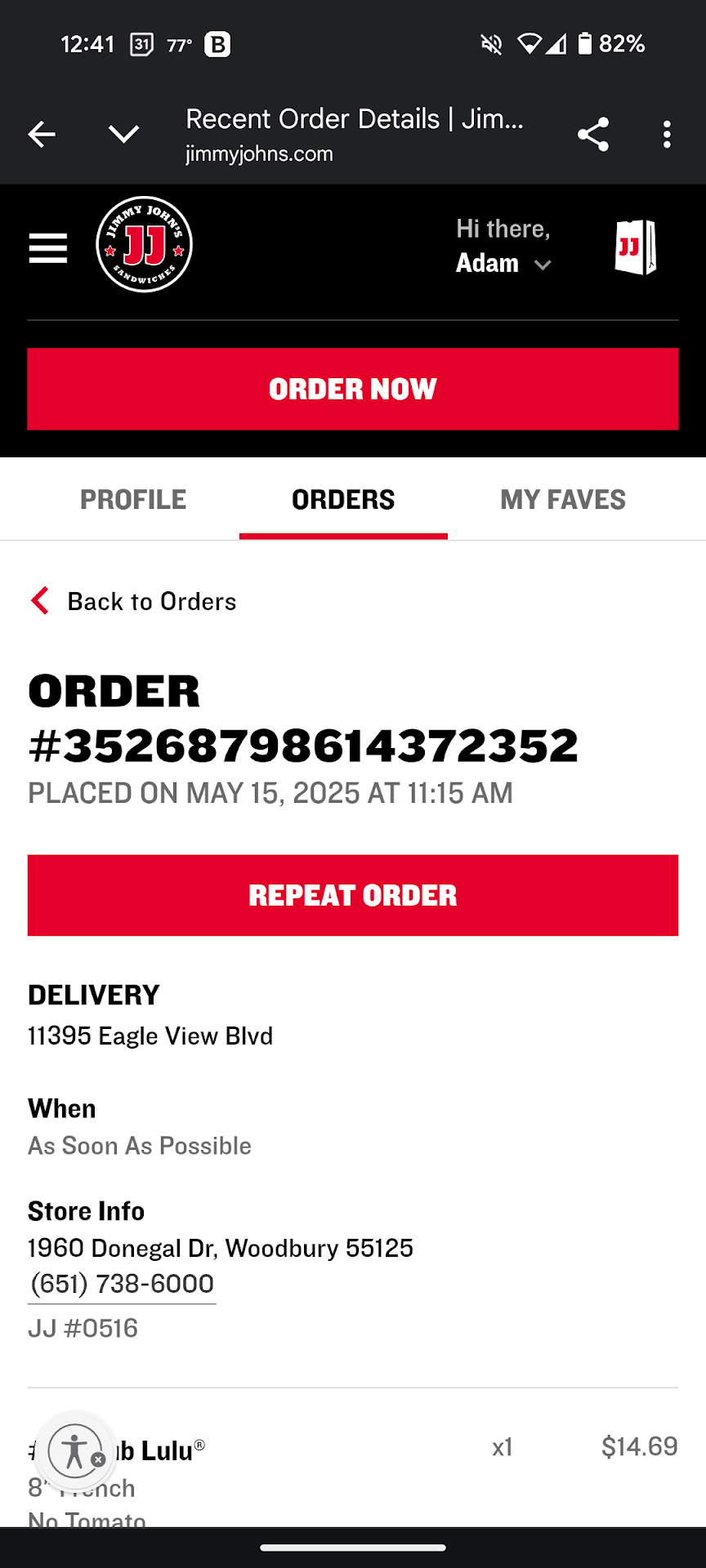The image size is (706, 1568).
Task: Open the hamburger navigation menu
Action: (48, 247)
